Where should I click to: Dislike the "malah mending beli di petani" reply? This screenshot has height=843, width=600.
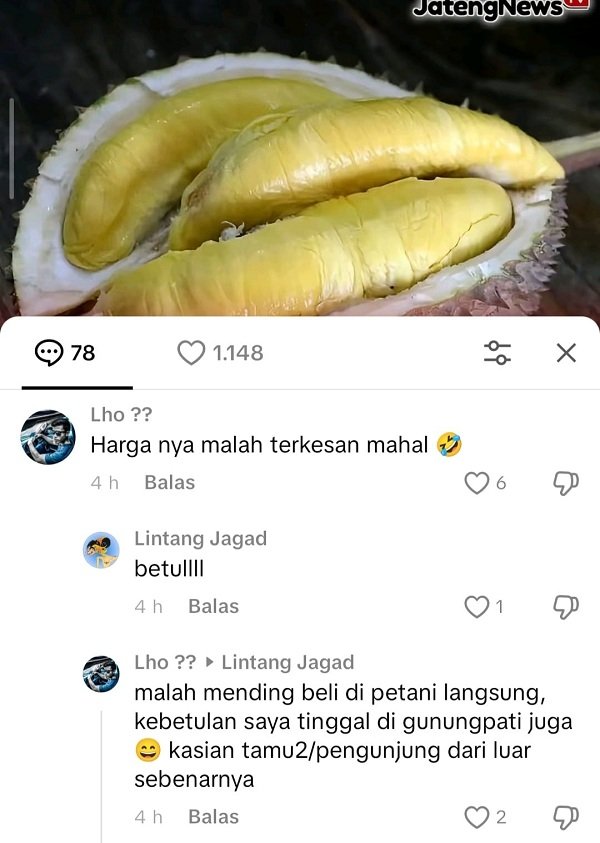[566, 817]
